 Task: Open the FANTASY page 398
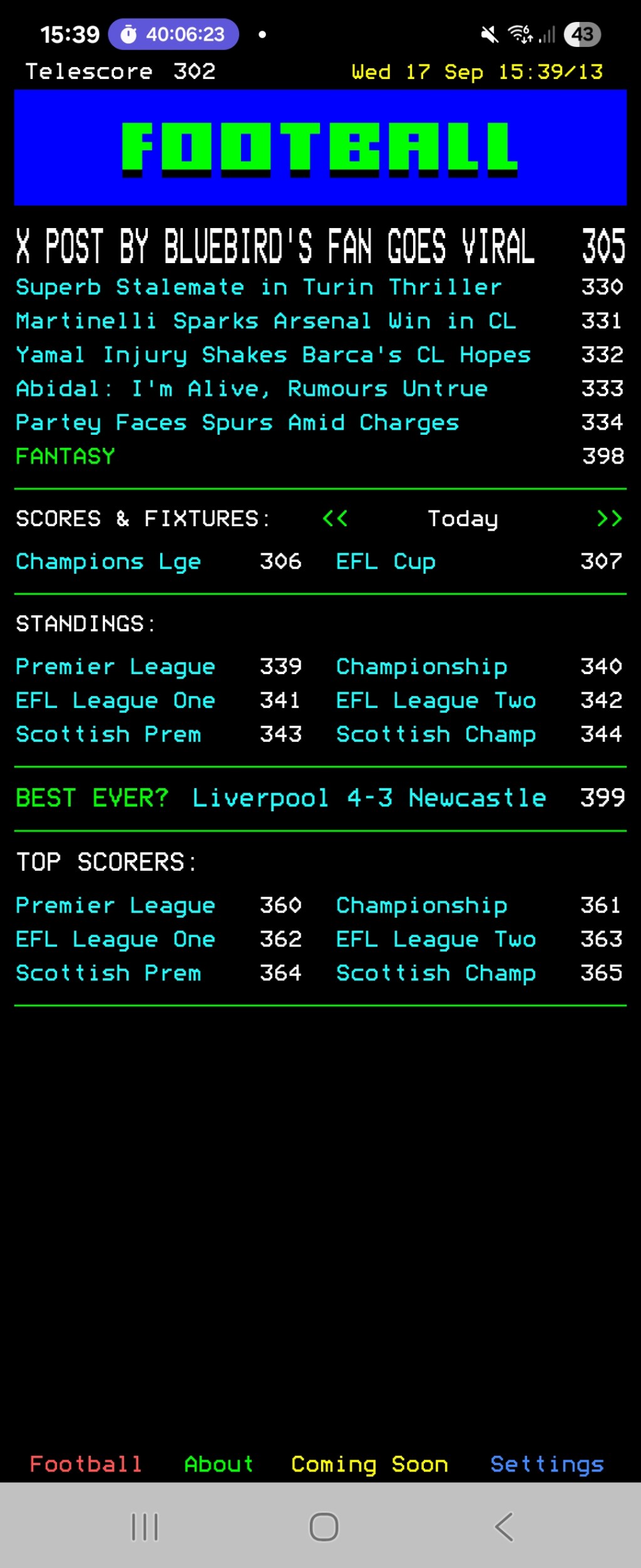pyautogui.click(x=64, y=455)
